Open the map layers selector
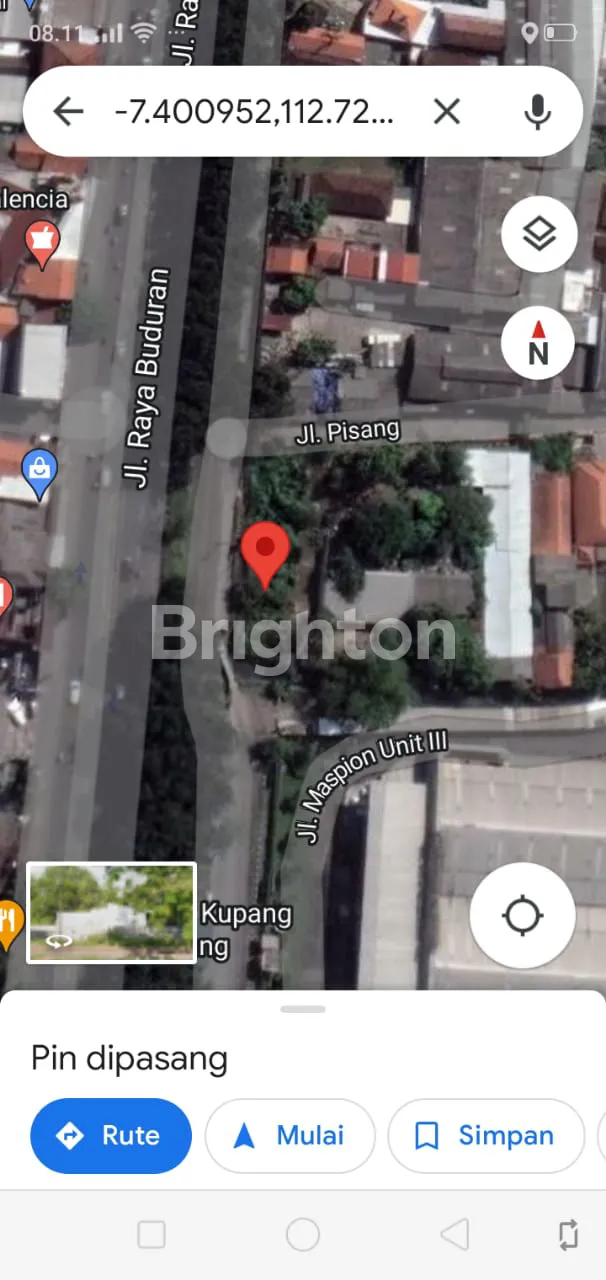Viewport: 606px width, 1280px height. [538, 235]
